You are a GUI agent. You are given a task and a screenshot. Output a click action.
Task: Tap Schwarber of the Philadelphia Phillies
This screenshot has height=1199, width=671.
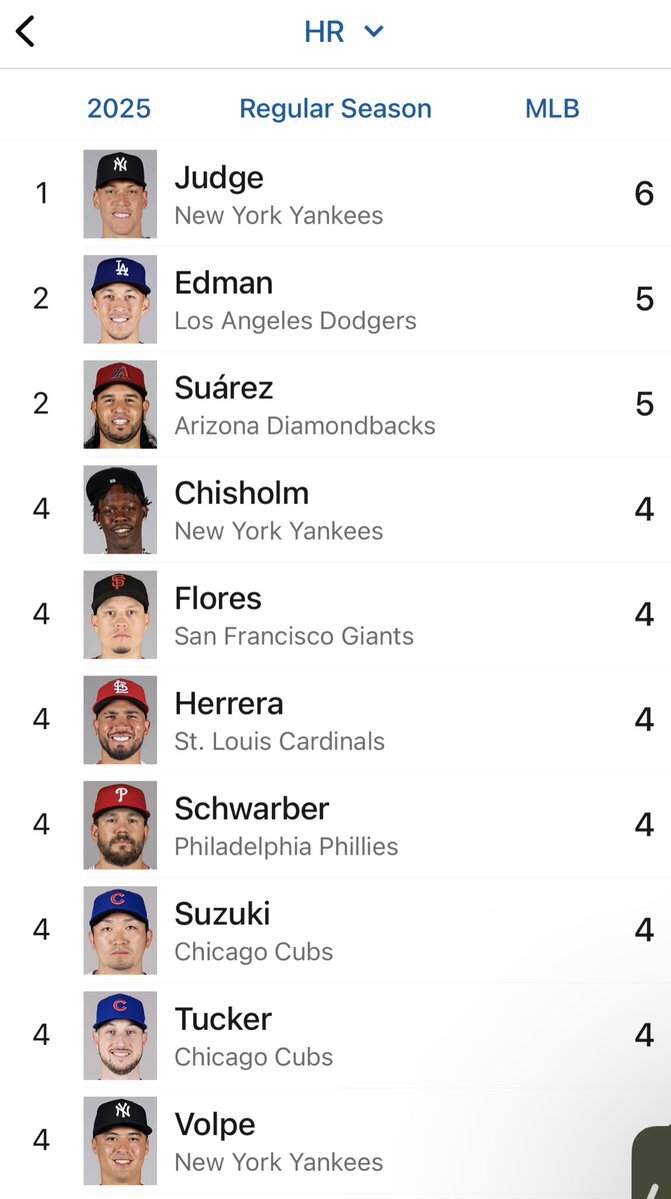coord(335,825)
